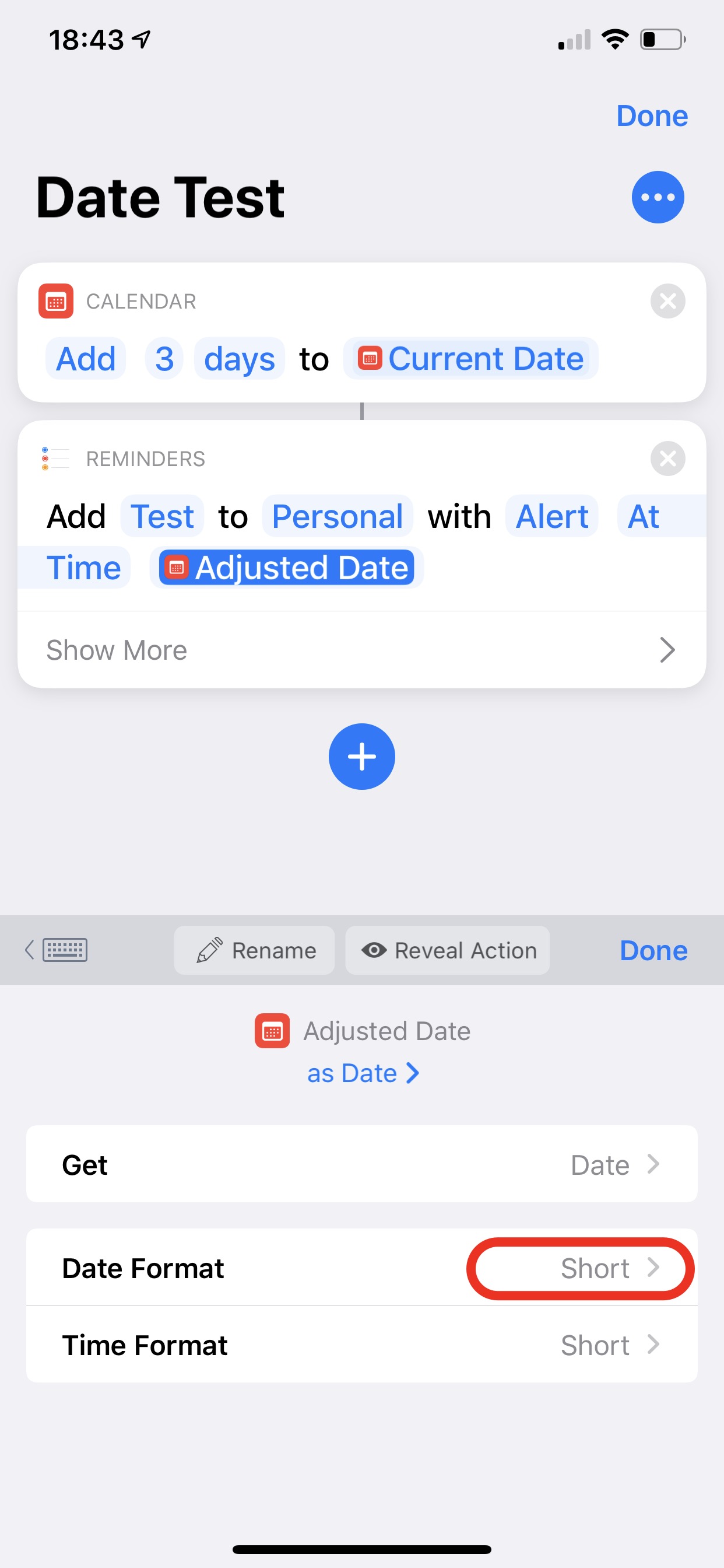Edit the number 3 in Calendar action

click(x=164, y=359)
